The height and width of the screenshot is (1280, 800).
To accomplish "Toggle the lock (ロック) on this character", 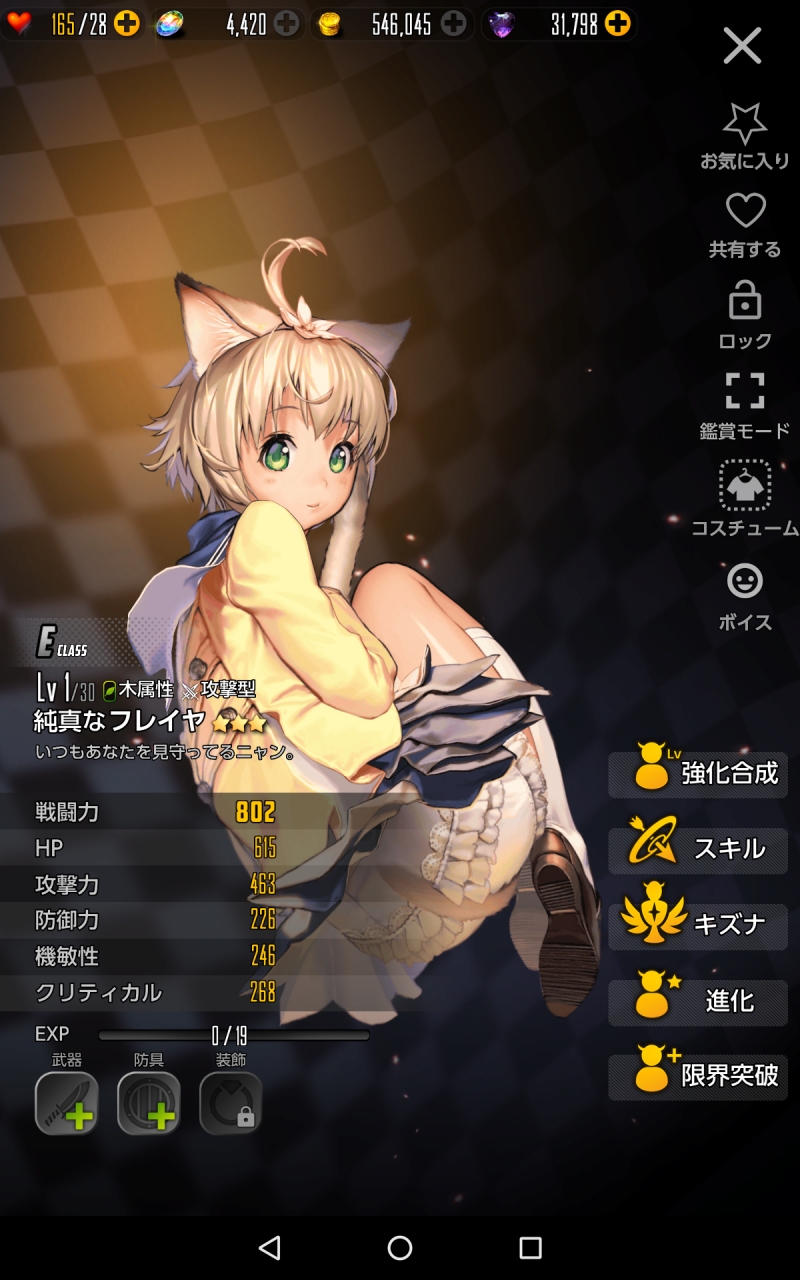I will 744,313.
